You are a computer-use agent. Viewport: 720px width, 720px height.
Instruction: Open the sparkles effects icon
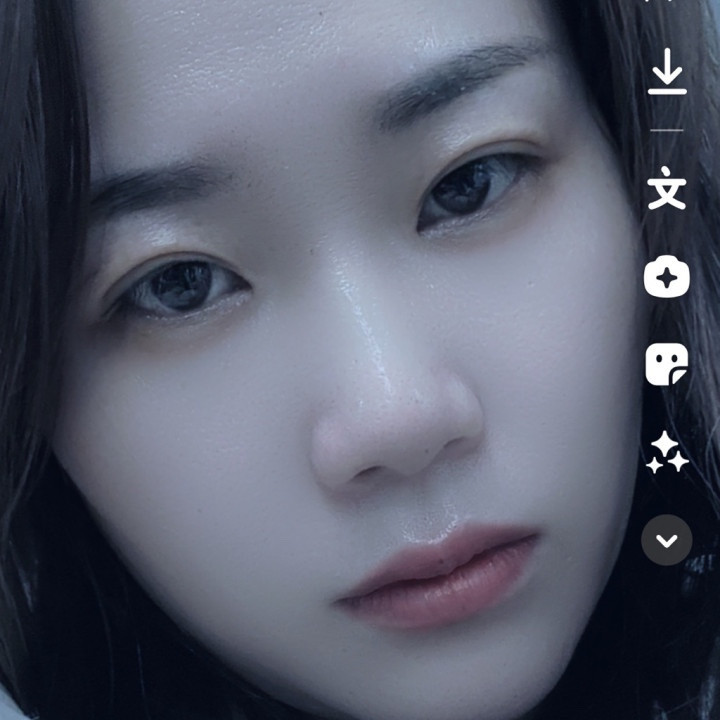point(667,452)
